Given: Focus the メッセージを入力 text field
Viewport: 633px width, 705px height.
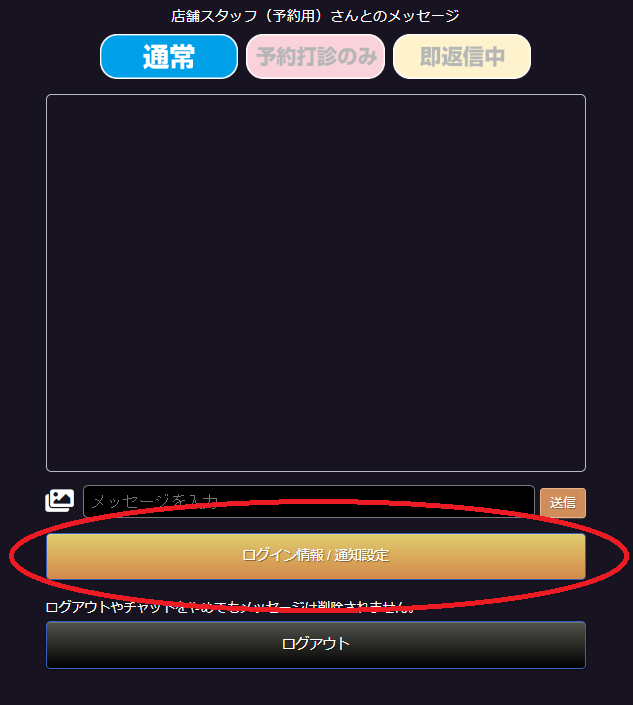Looking at the screenshot, I should [309, 501].
